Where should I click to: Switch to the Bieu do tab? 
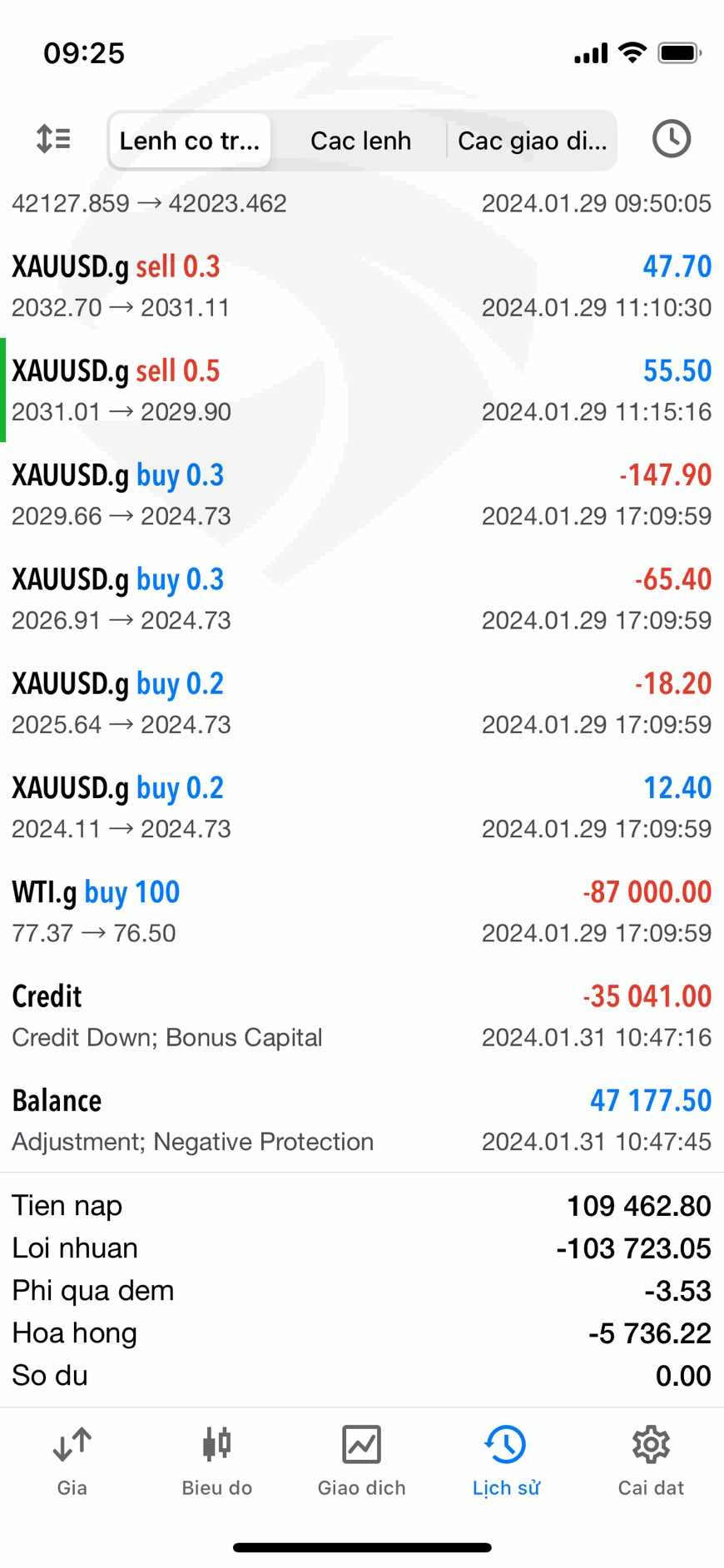tap(217, 1461)
